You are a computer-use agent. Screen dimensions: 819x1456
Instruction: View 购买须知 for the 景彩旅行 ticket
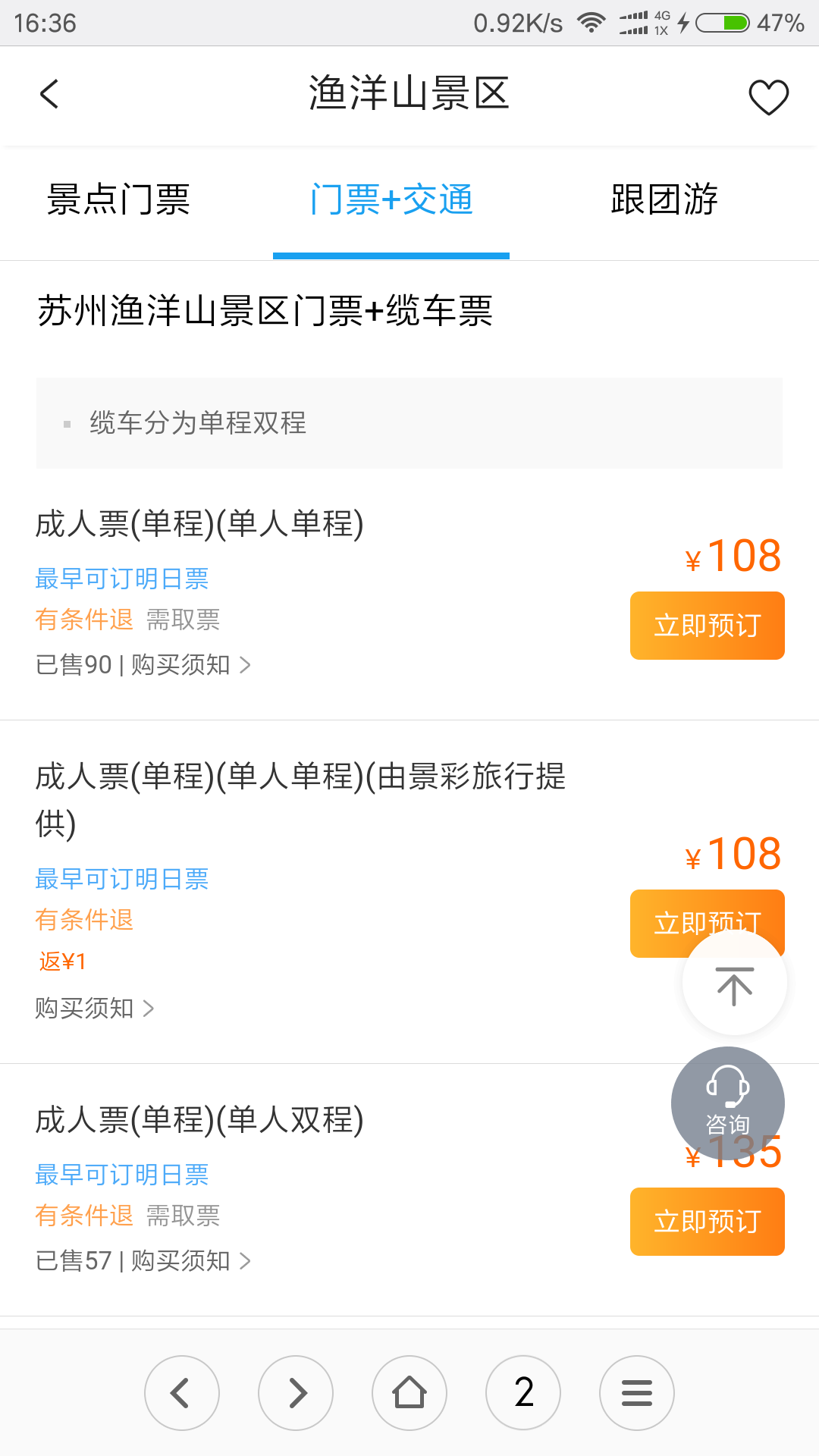tap(94, 1009)
